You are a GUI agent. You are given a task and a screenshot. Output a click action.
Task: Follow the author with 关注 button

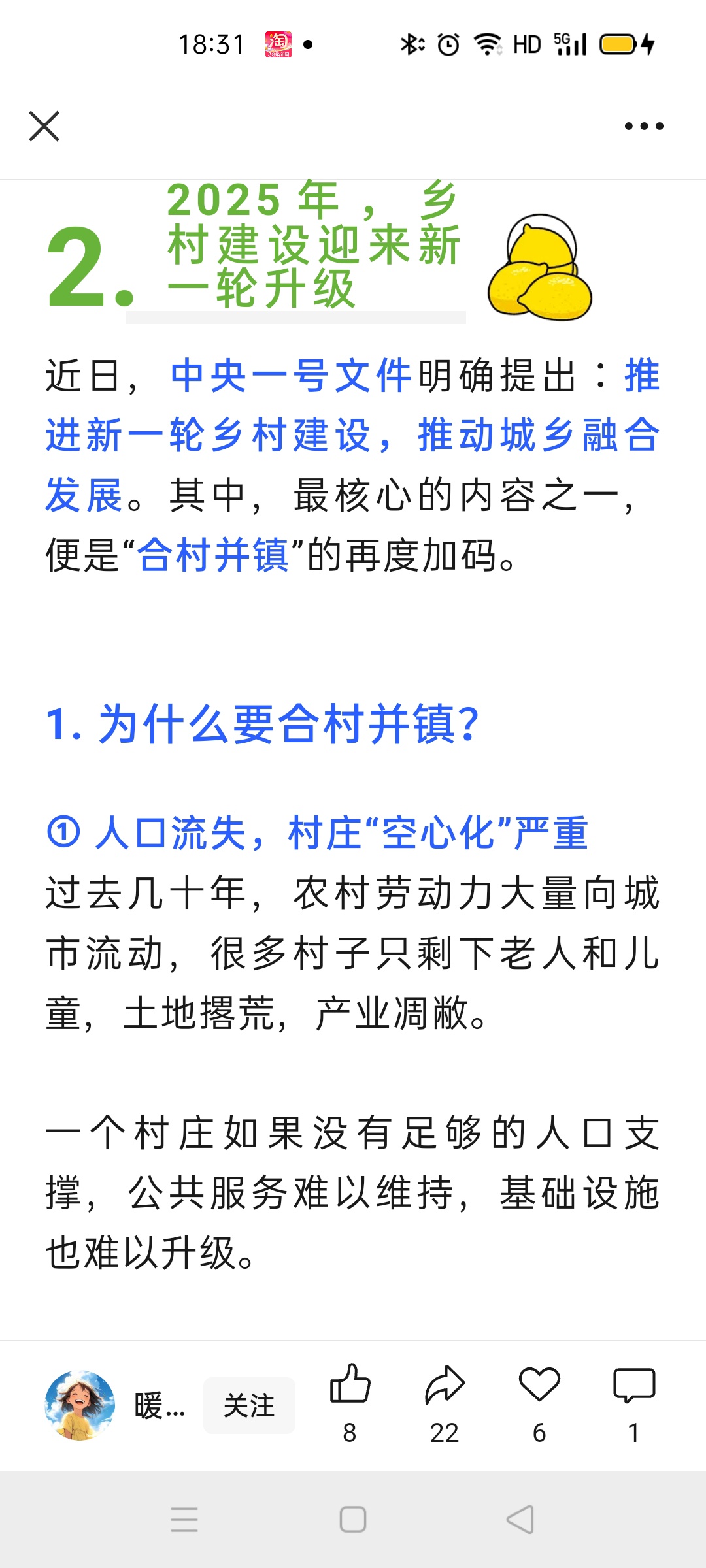(249, 1405)
